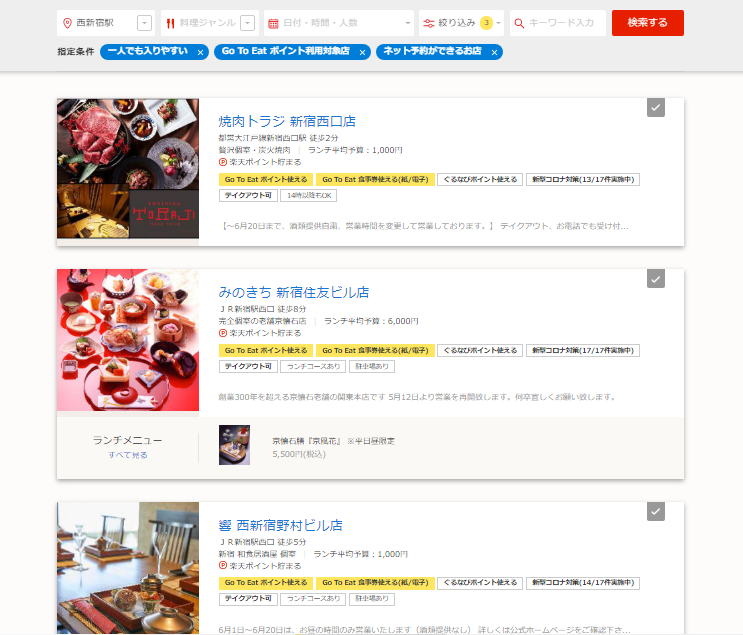Check the box on 焼肉トラジ card
This screenshot has width=743, height=635.
click(x=656, y=108)
